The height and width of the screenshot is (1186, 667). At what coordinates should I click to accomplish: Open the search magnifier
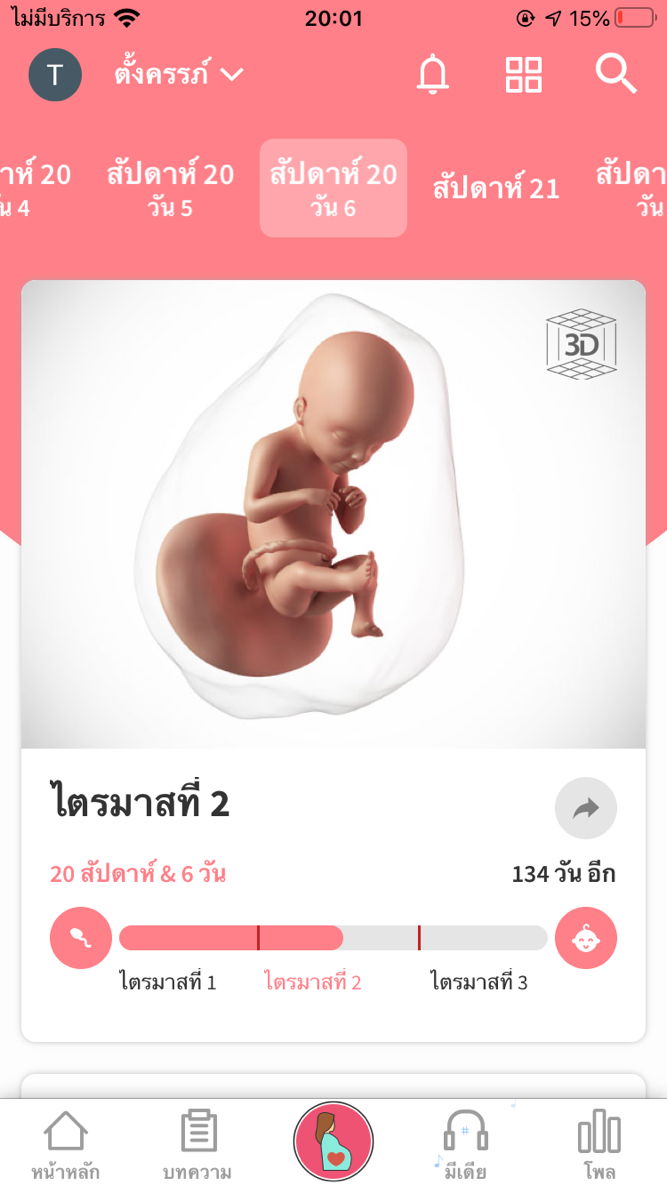pyautogui.click(x=615, y=75)
